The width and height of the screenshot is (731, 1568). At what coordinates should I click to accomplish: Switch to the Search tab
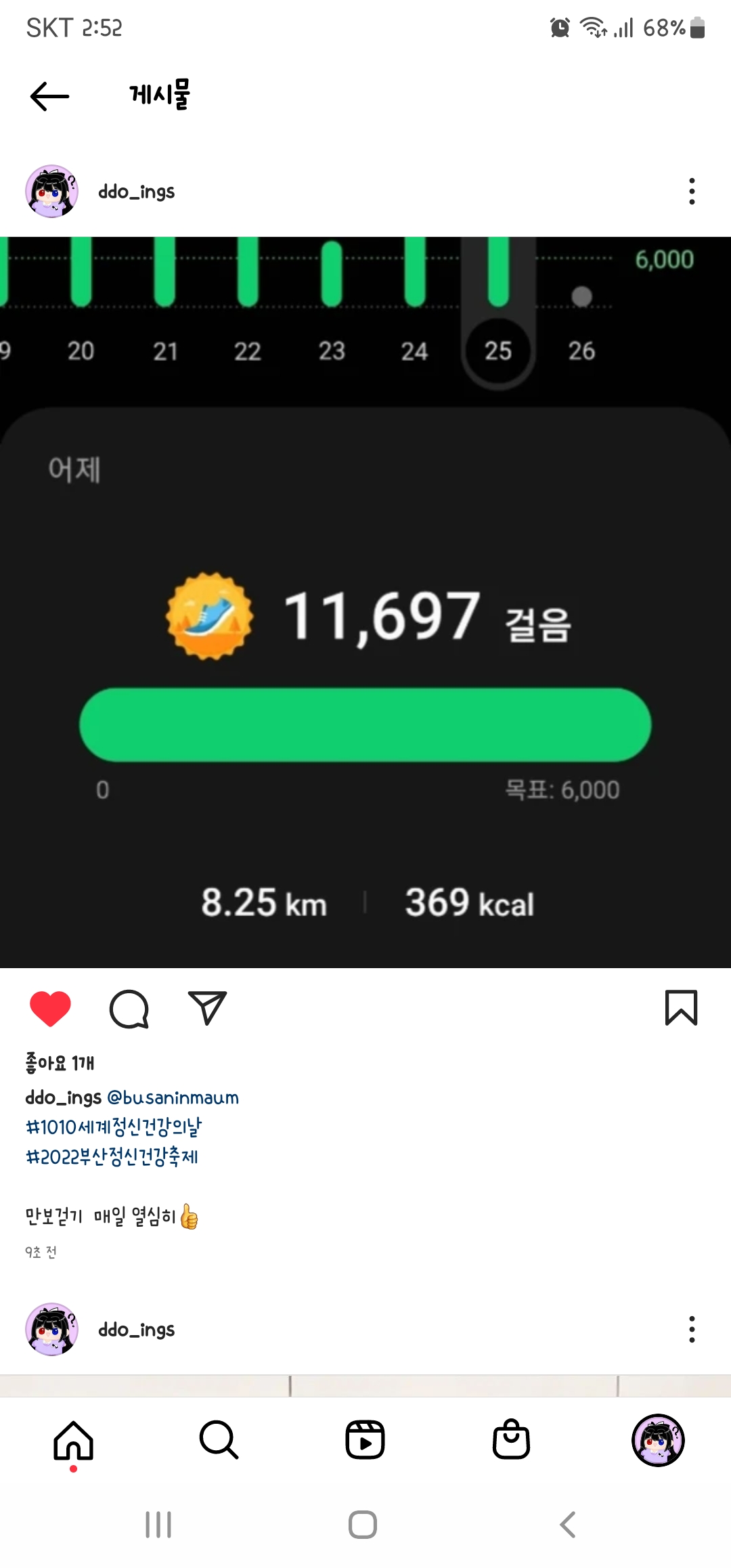click(219, 1440)
